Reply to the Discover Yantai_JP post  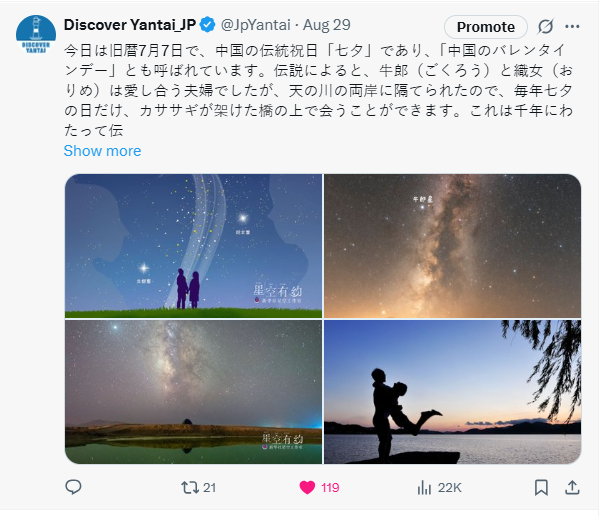point(73,488)
